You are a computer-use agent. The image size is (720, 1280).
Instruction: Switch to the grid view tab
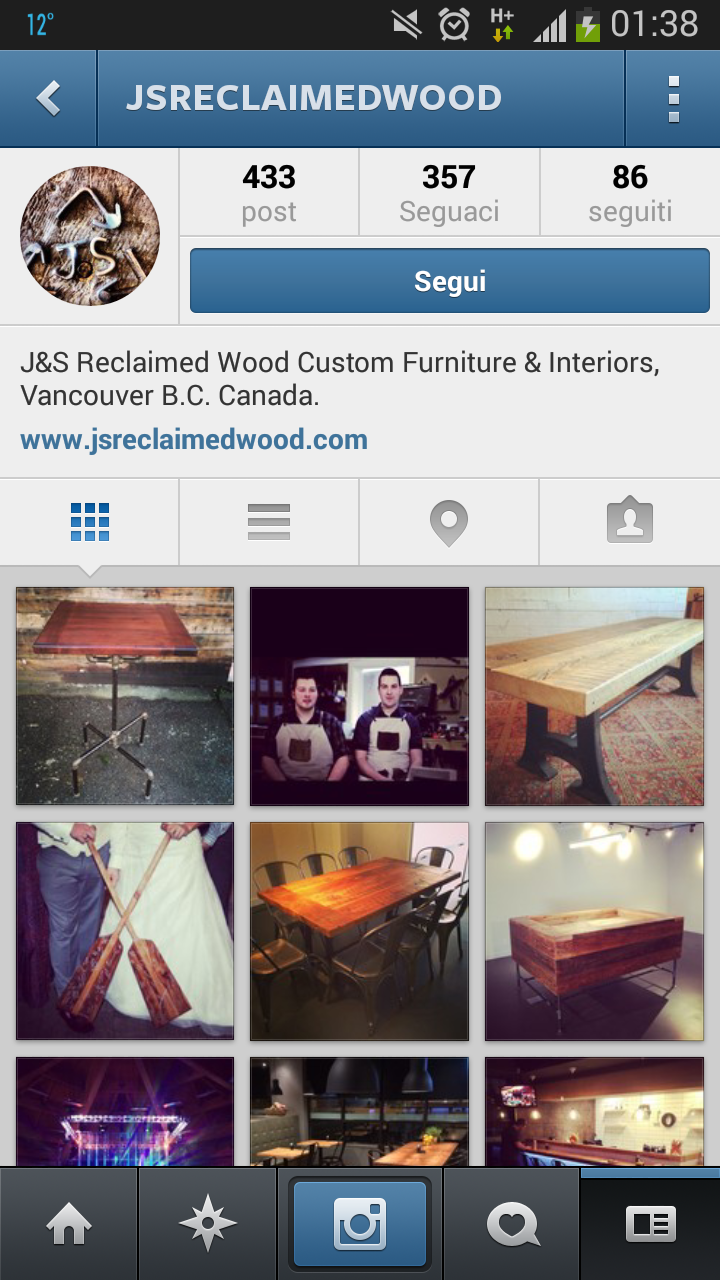point(90,522)
